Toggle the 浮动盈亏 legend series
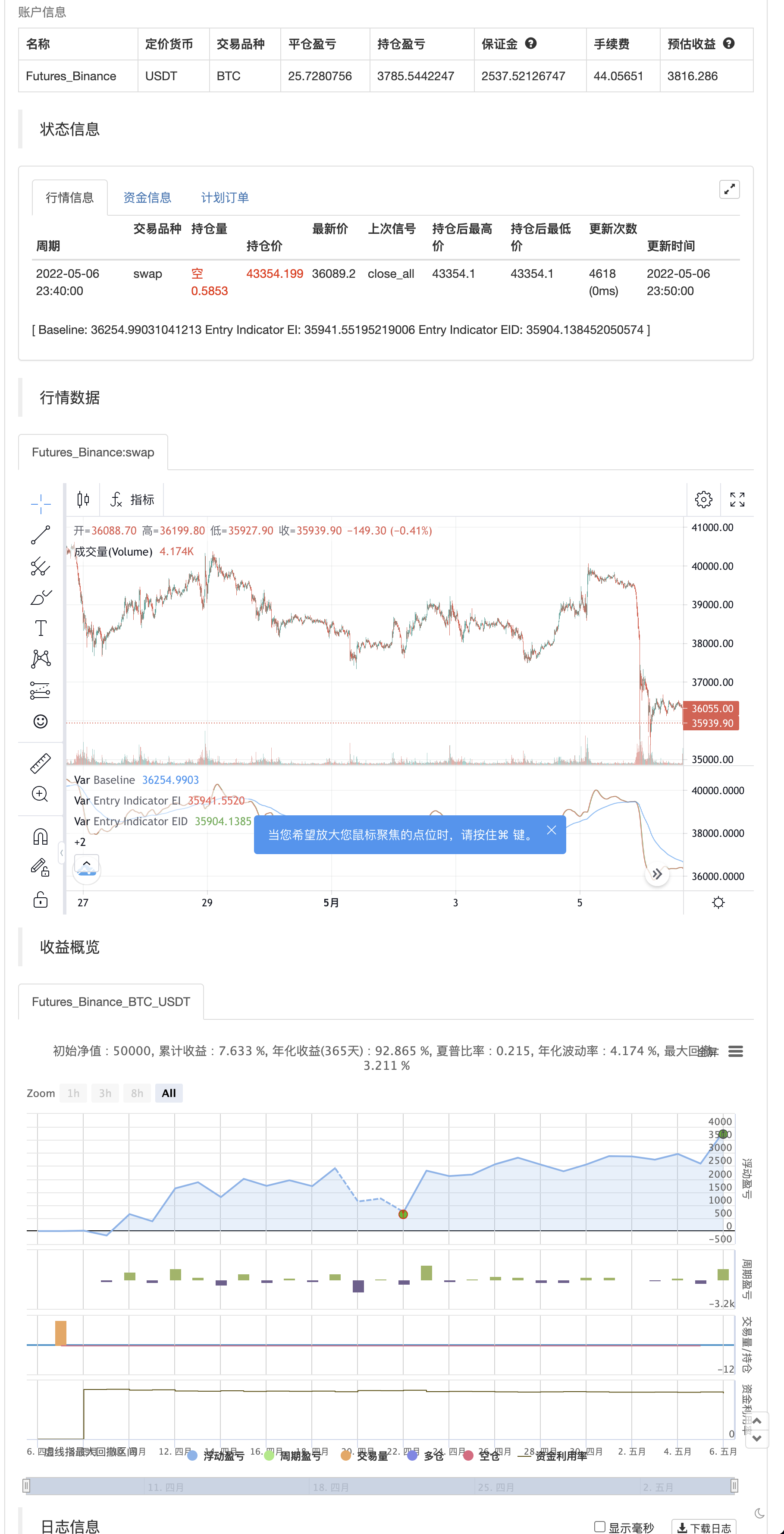 (216, 1455)
